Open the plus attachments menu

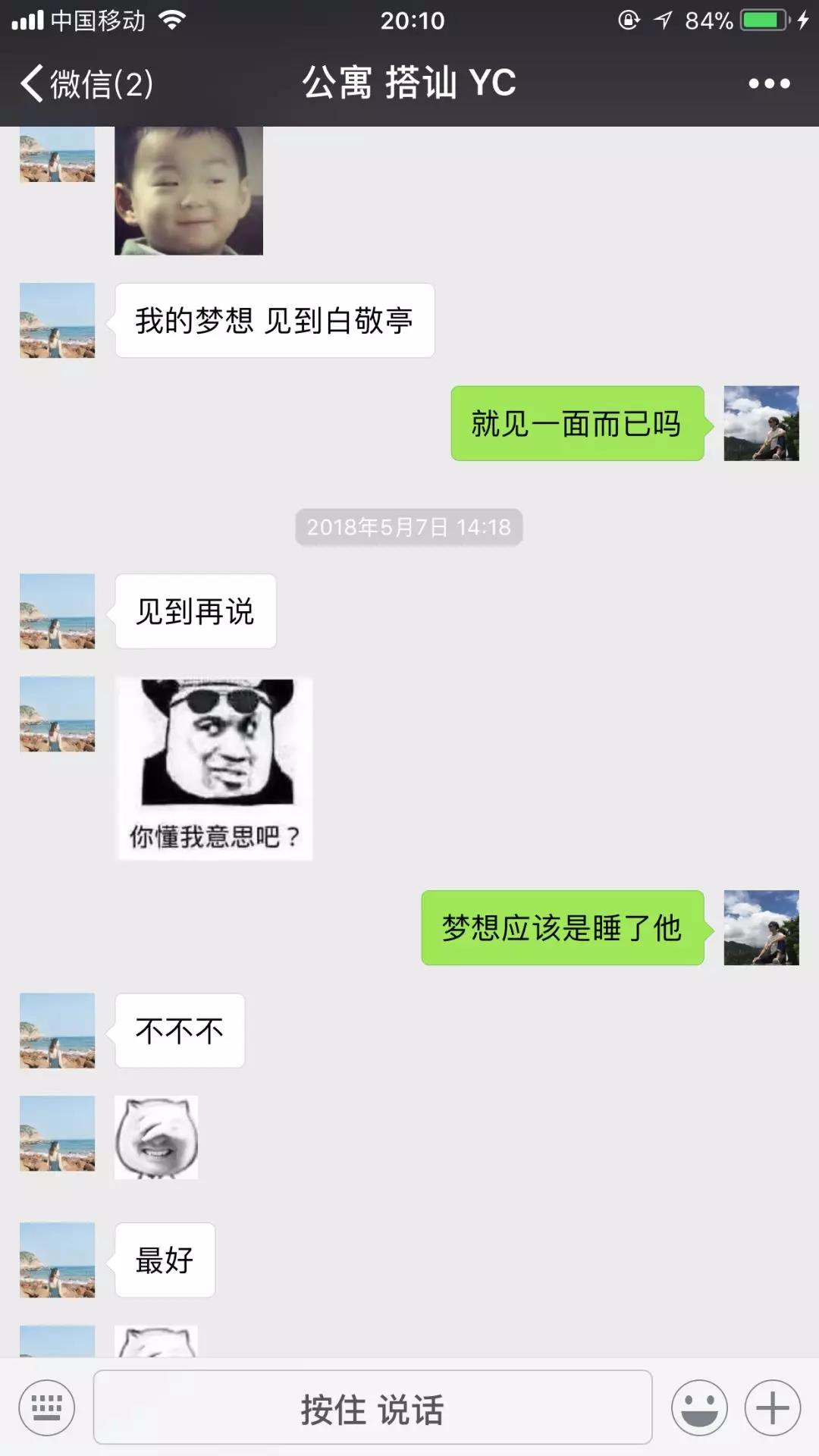tap(772, 1408)
